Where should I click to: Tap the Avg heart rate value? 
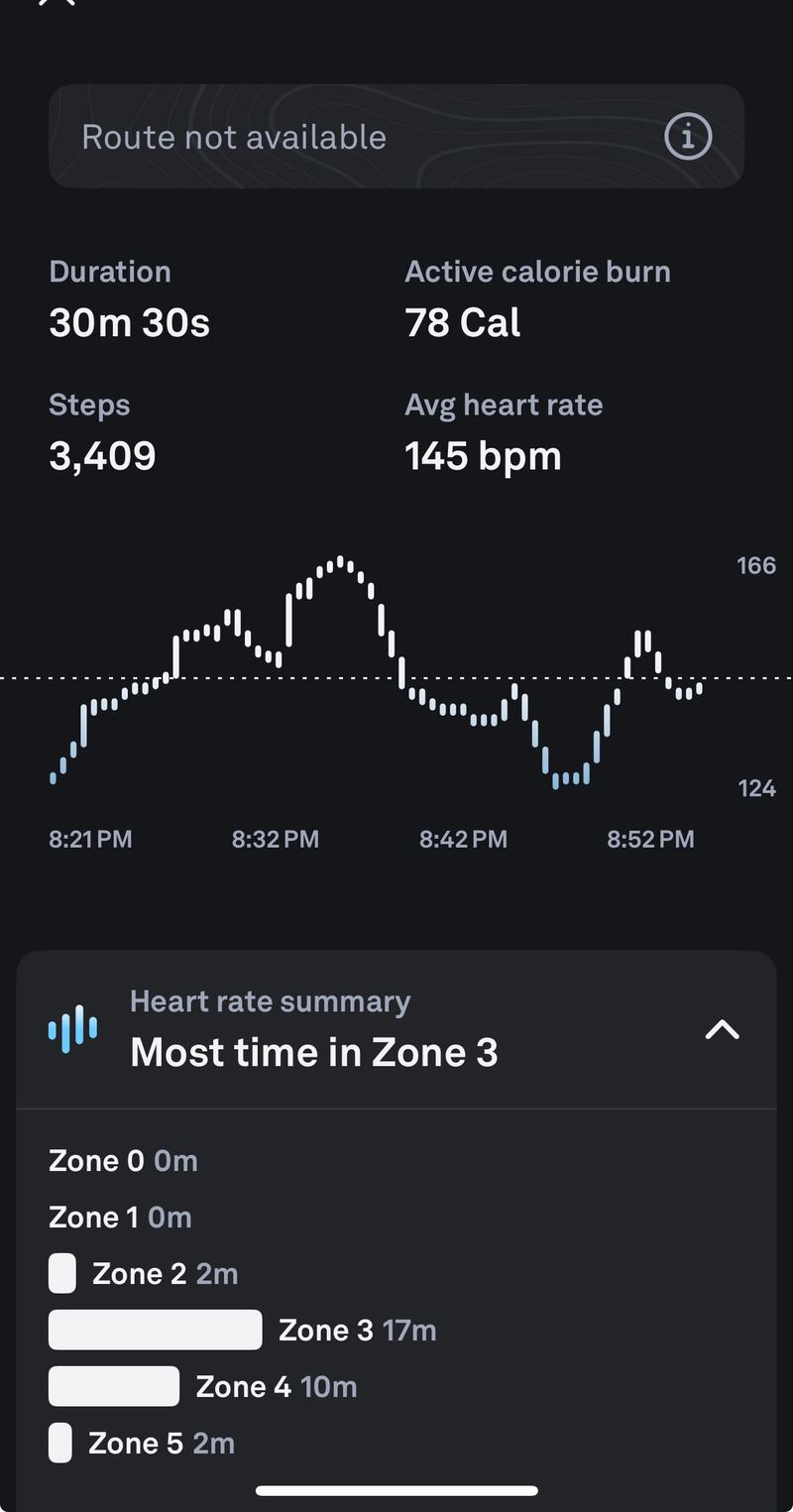coord(482,455)
